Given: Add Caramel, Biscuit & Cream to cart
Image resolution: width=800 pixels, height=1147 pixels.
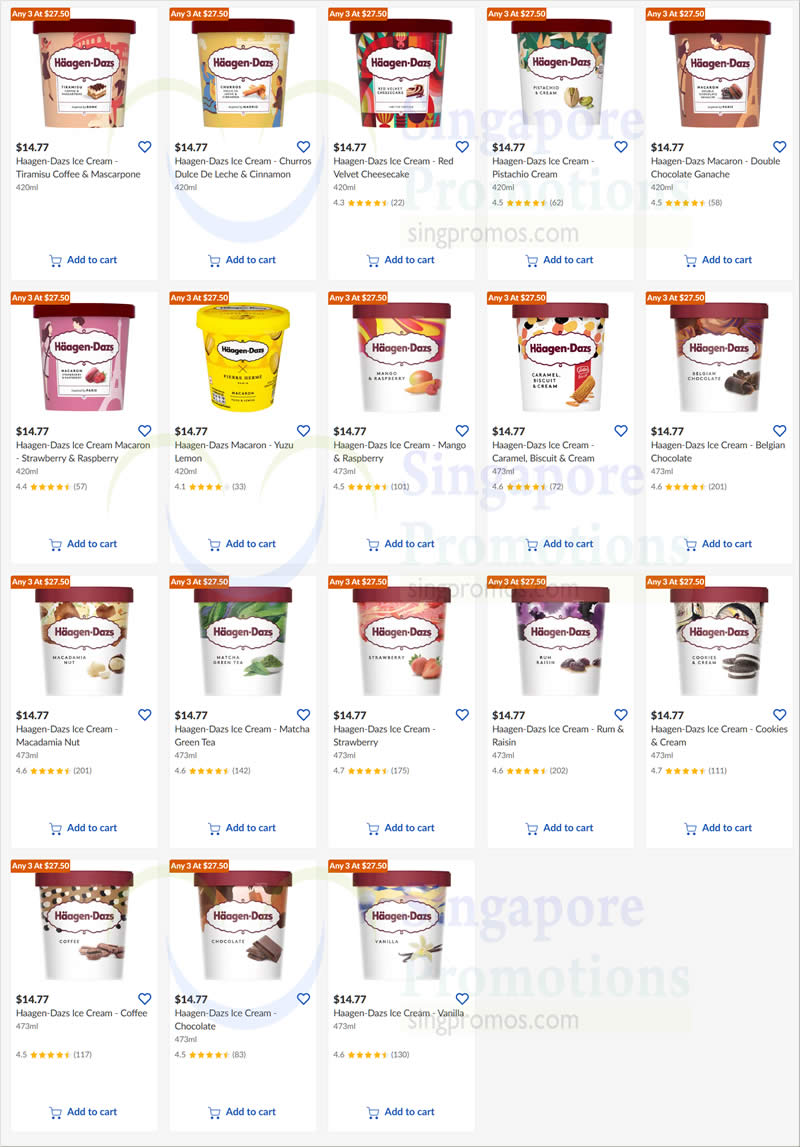Looking at the screenshot, I should point(559,544).
